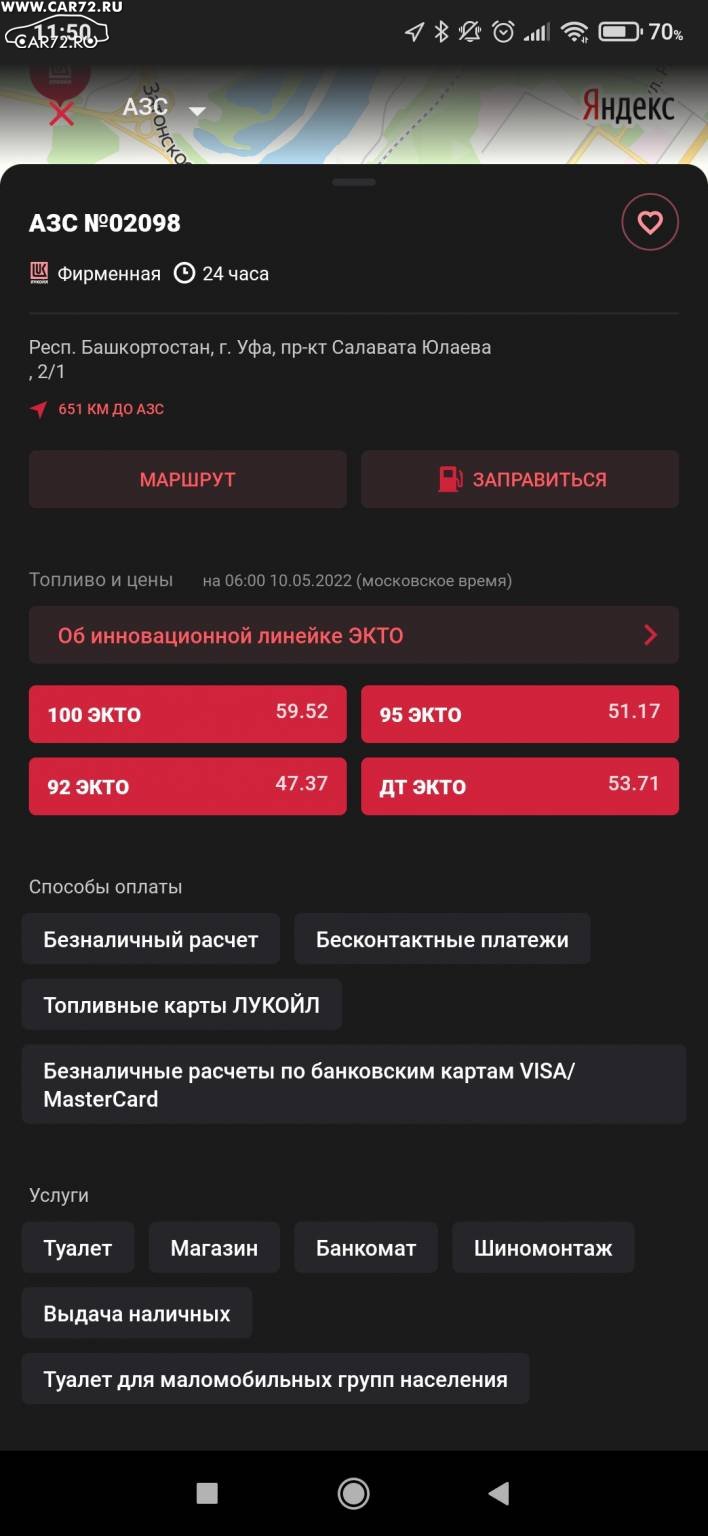Build a route via МАРШРУТ button

pos(187,479)
